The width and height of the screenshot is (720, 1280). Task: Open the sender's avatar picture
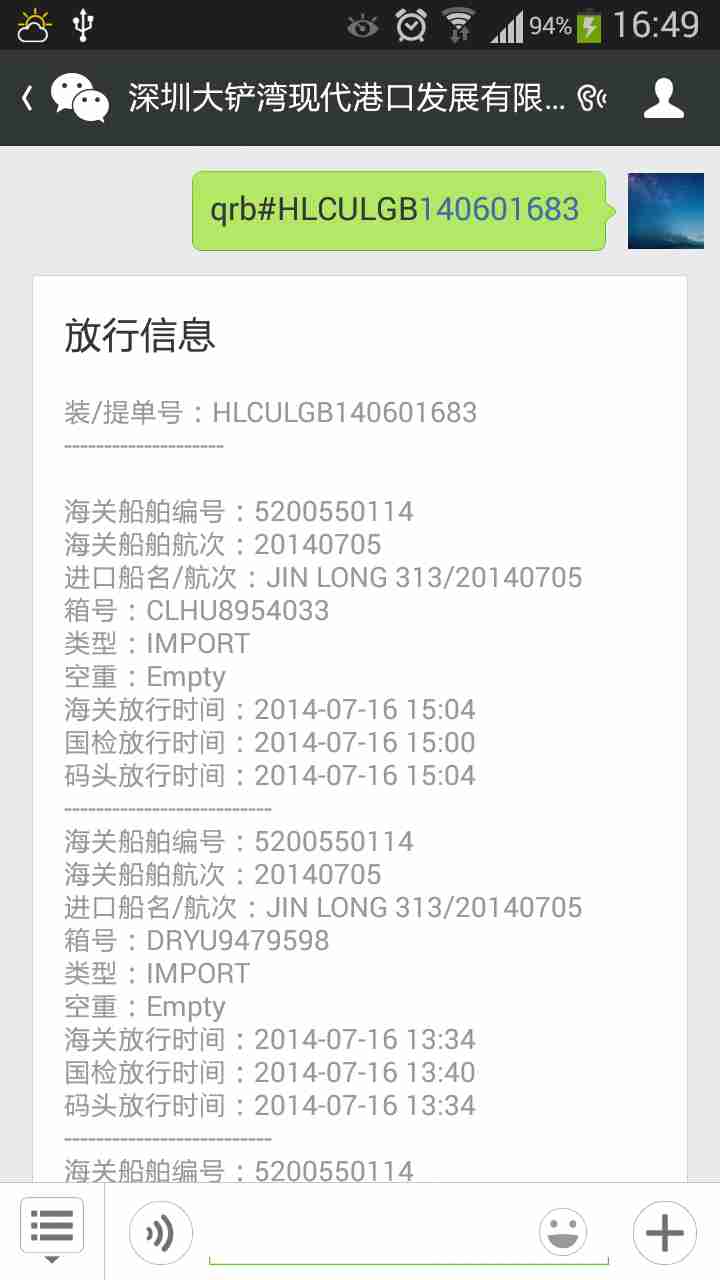coord(665,210)
